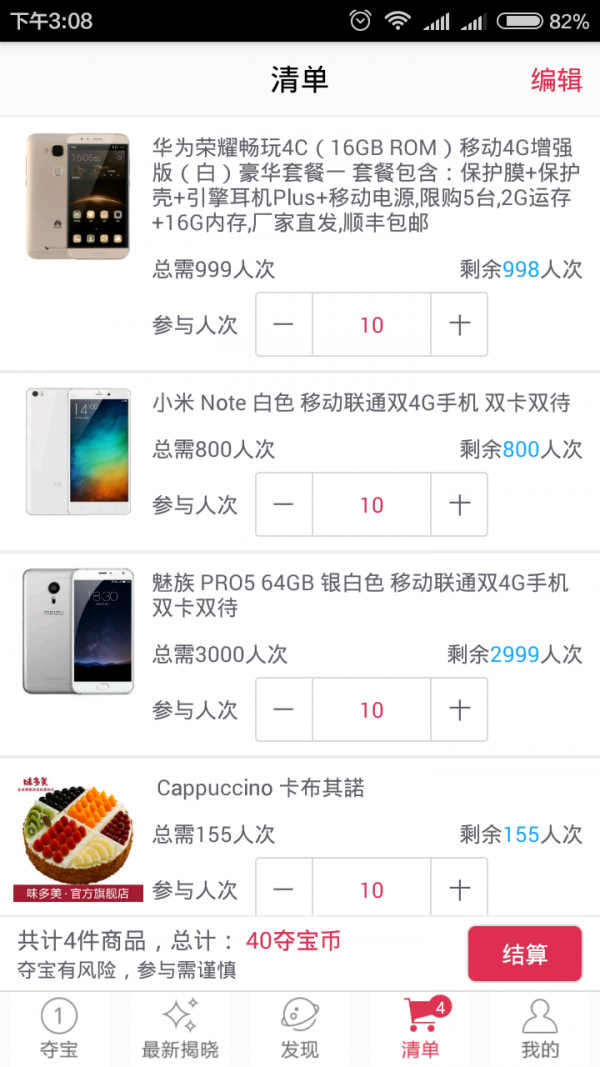Open the 我的 profile tab
600x1067 pixels.
pos(540,1028)
